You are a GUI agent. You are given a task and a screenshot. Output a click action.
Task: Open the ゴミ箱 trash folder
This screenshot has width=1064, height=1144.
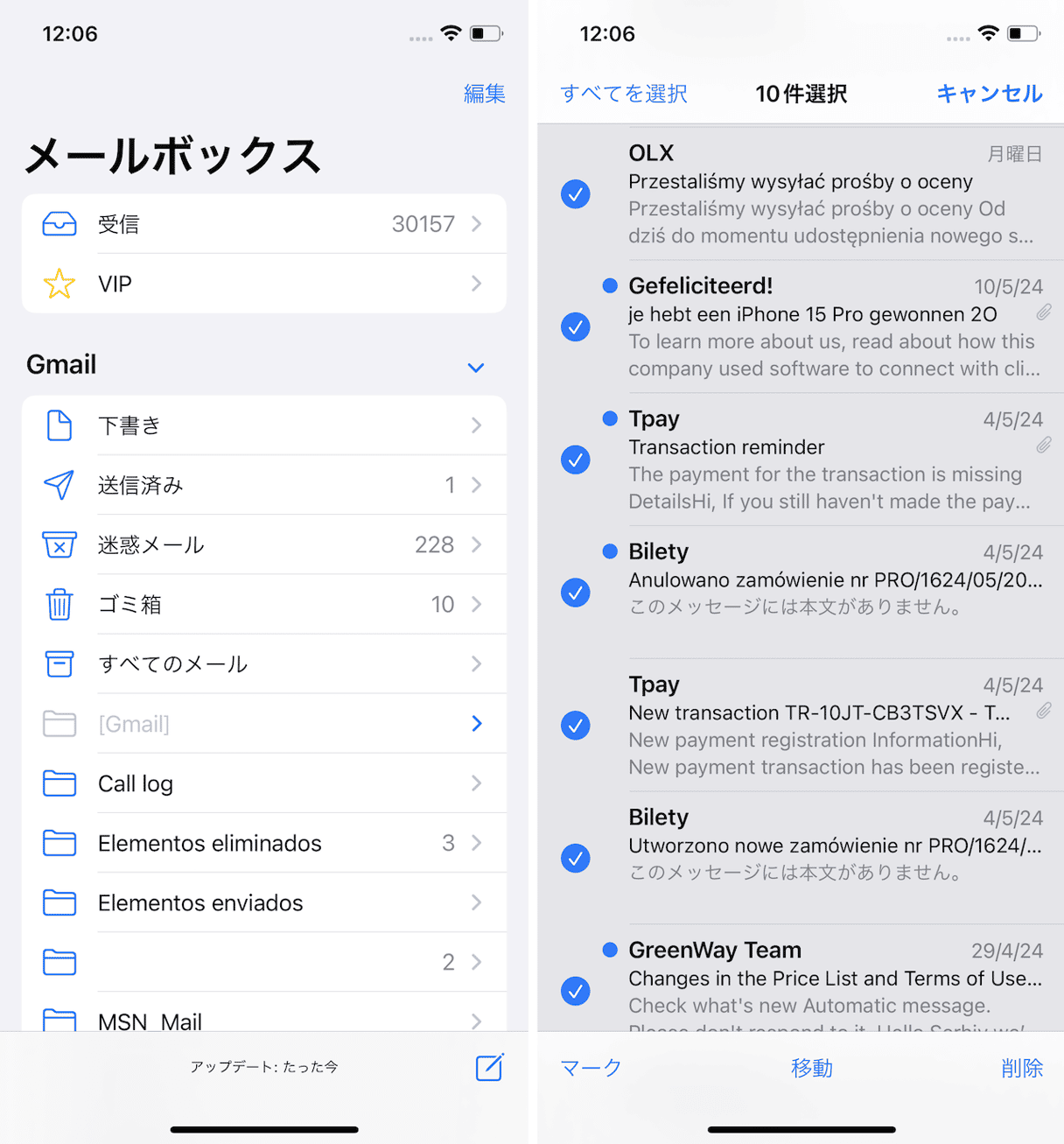point(262,604)
